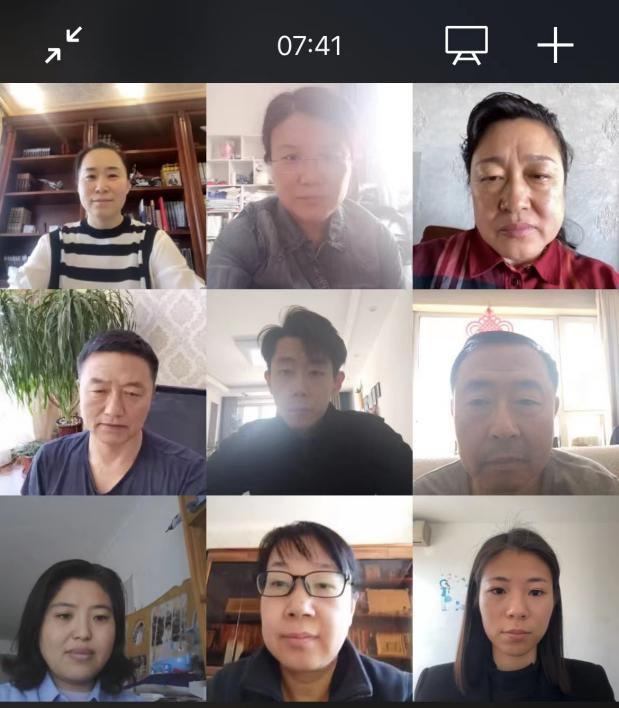The height and width of the screenshot is (708, 619).
Task: Open the screen sharing icon
Action: 466,45
